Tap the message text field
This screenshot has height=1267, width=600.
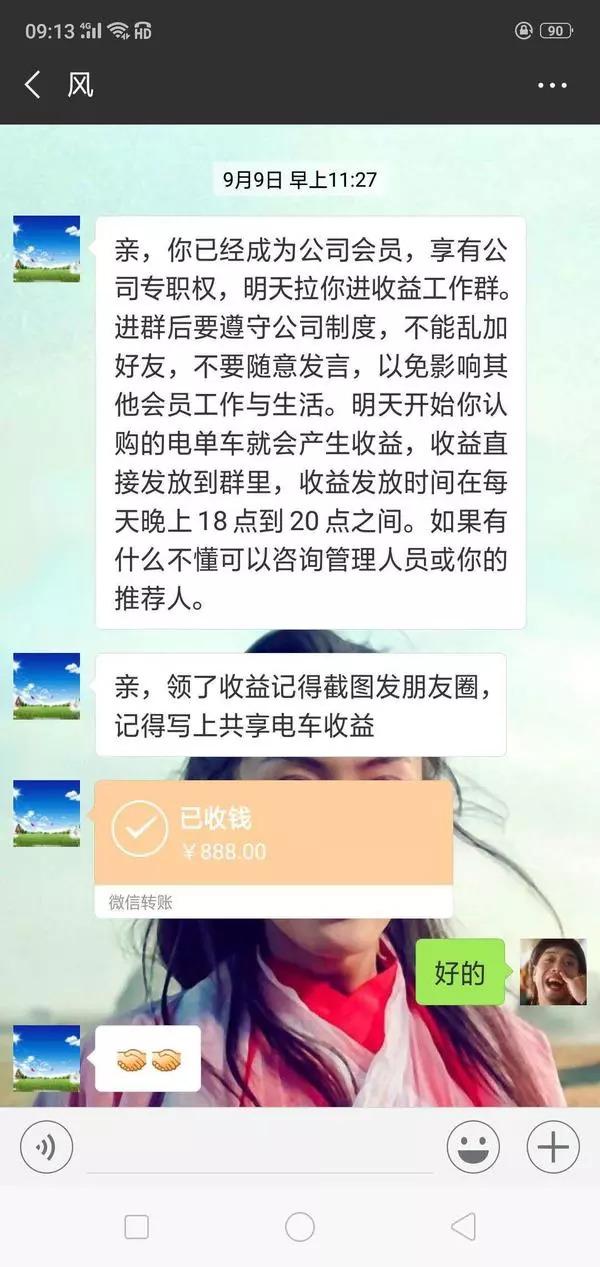[x=260, y=1147]
